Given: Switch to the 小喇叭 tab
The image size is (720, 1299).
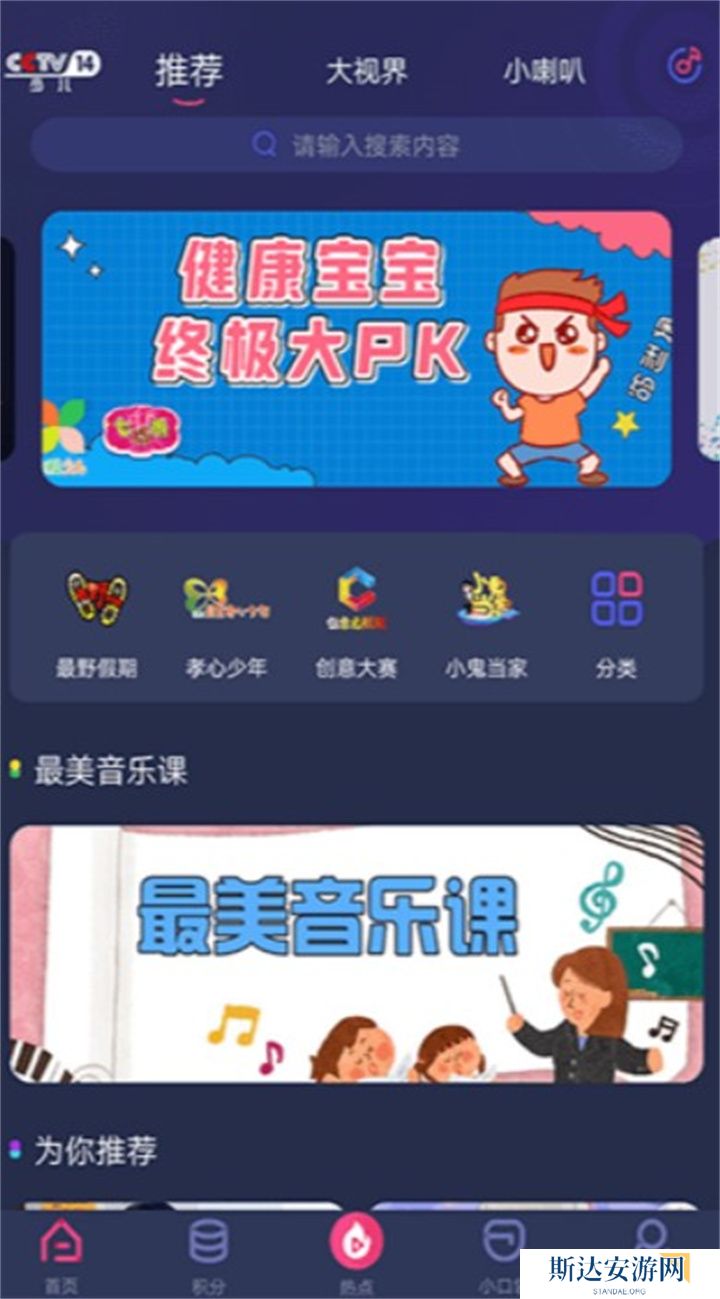Looking at the screenshot, I should point(544,72).
